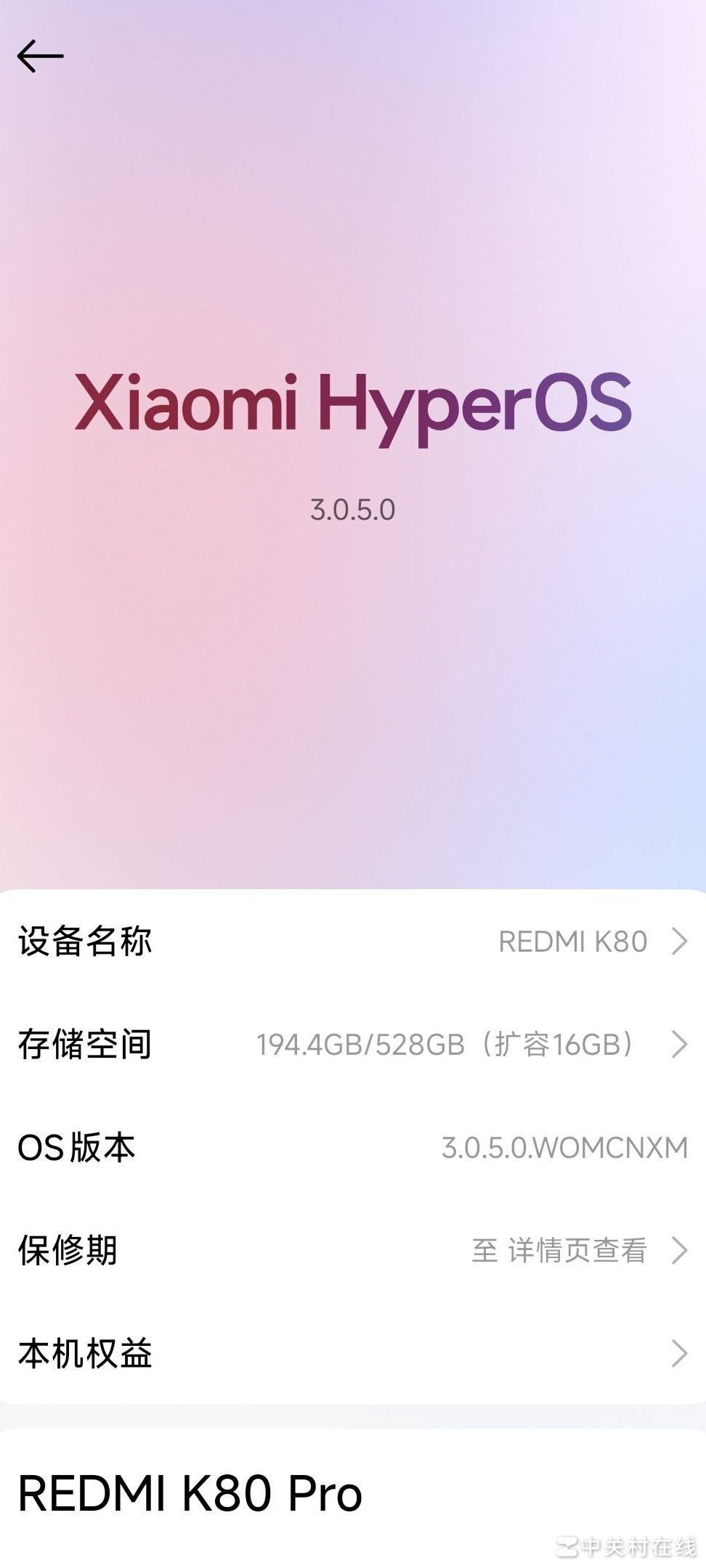Open the 本机权益 row
The height and width of the screenshot is (1568, 706).
pos(353,1353)
